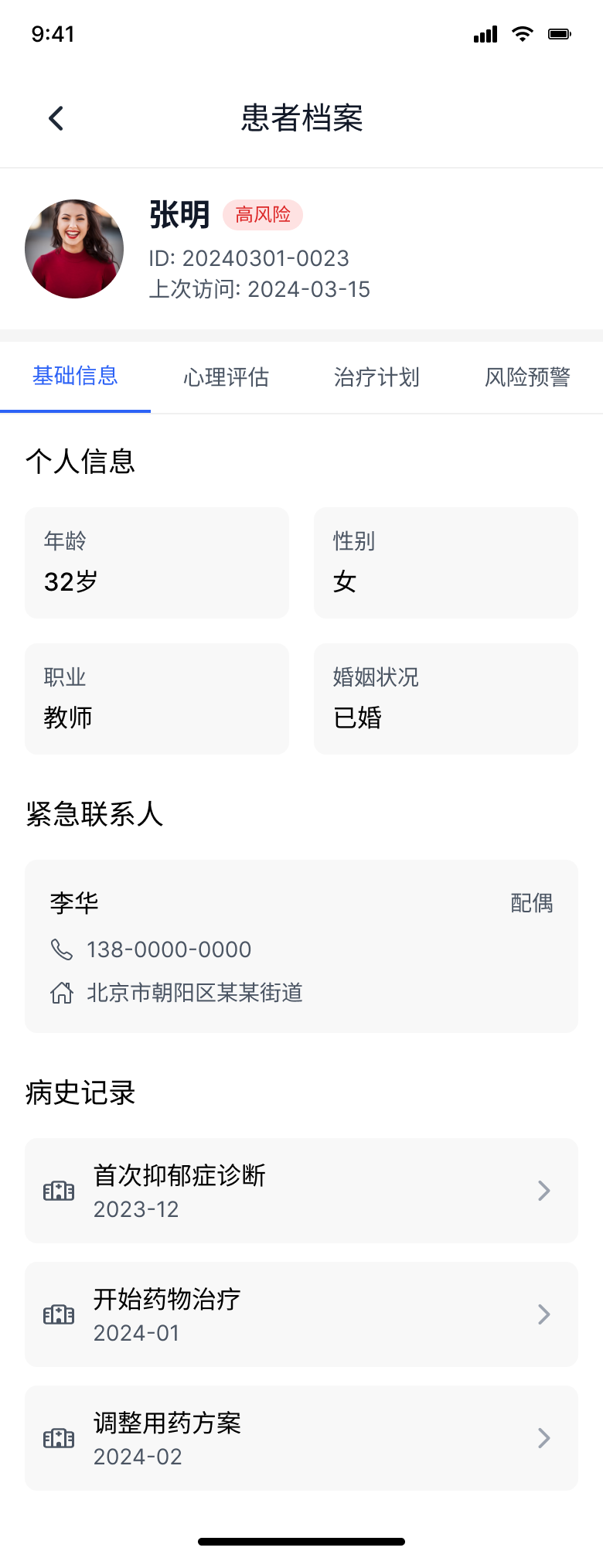Expand the 首次抑郁症诊断 record chevron
Viewport: 603px width, 1568px height.
543,1191
